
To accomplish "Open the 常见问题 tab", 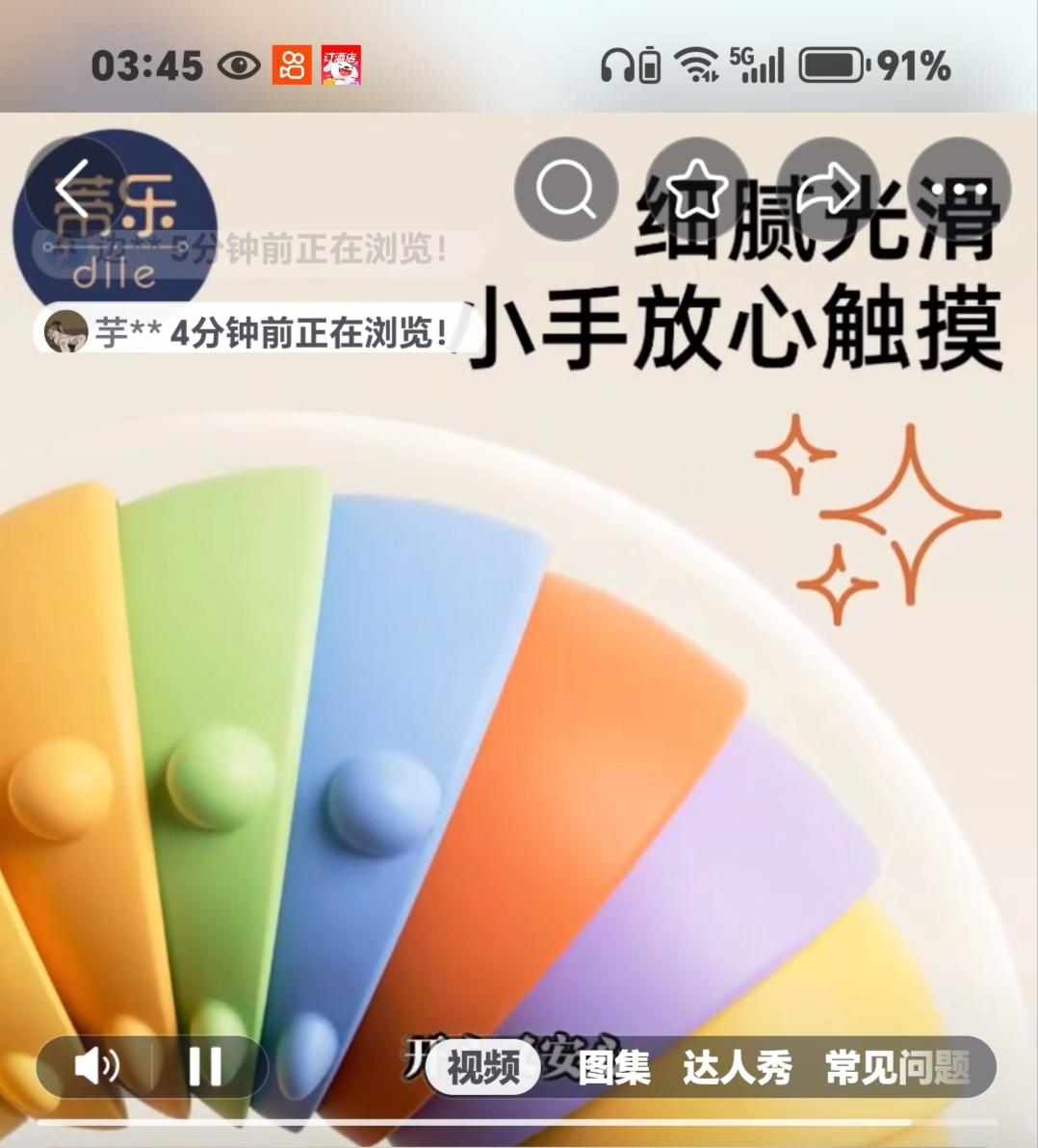I will [x=895, y=1067].
